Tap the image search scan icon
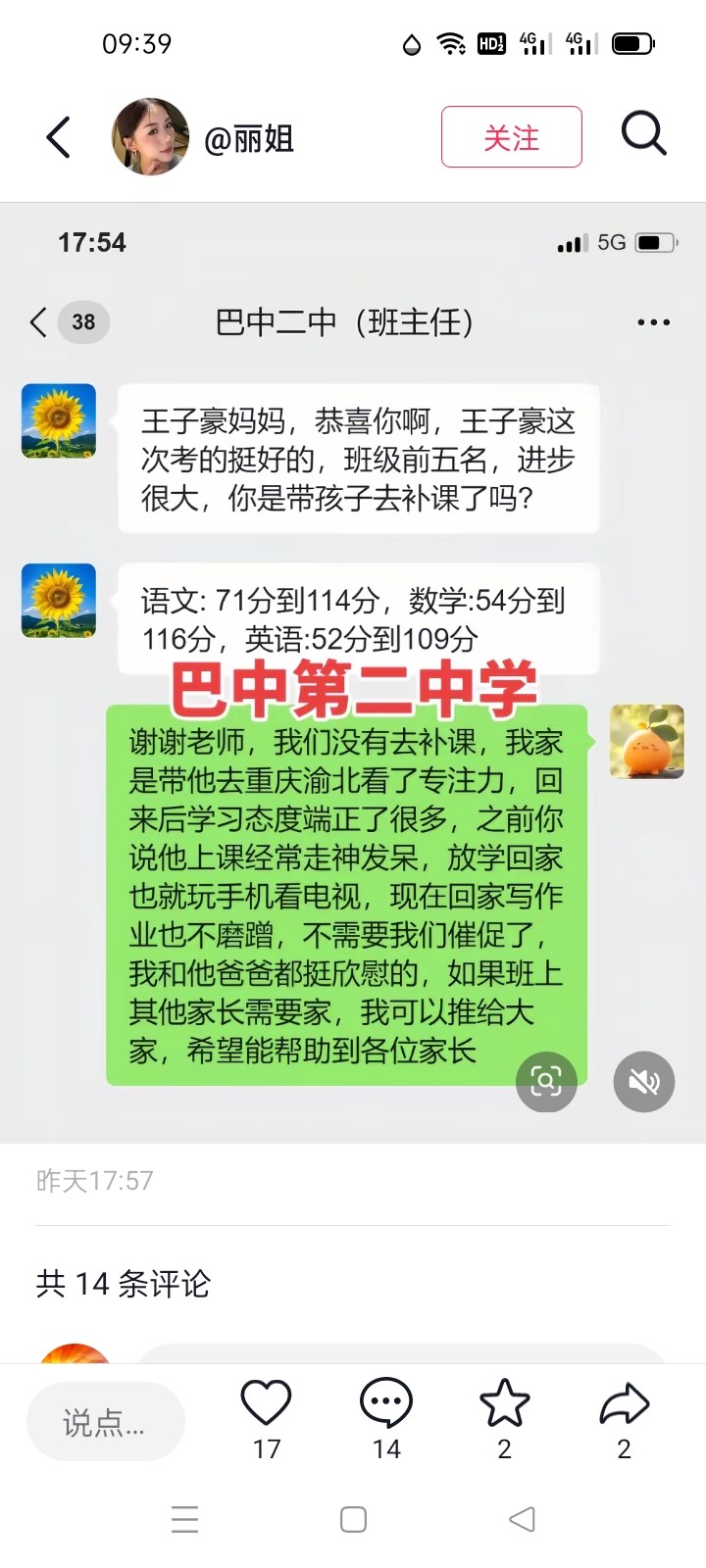The height and width of the screenshot is (1568, 706). pyautogui.click(x=546, y=1082)
